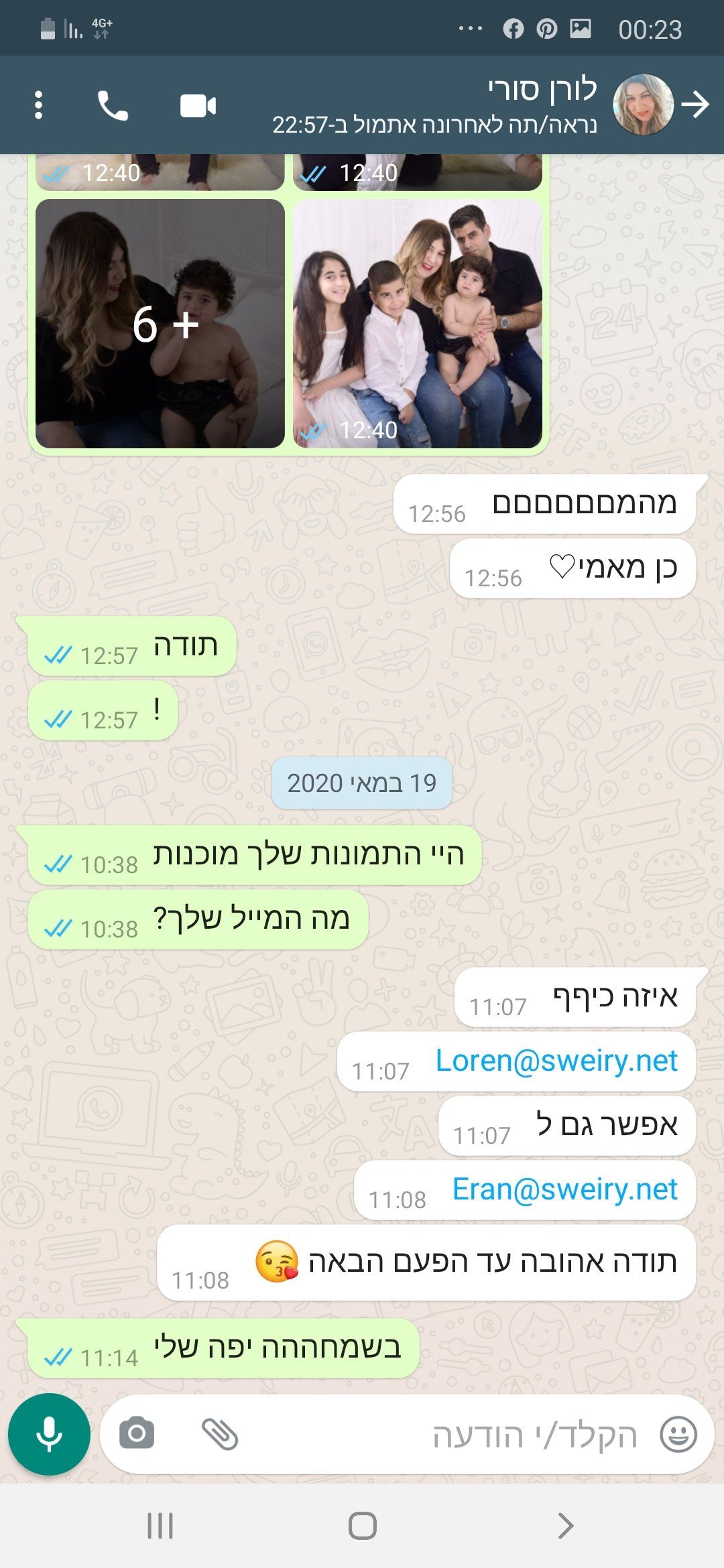Start a video call with the contact
This screenshot has height=1568, width=724.
tap(198, 106)
